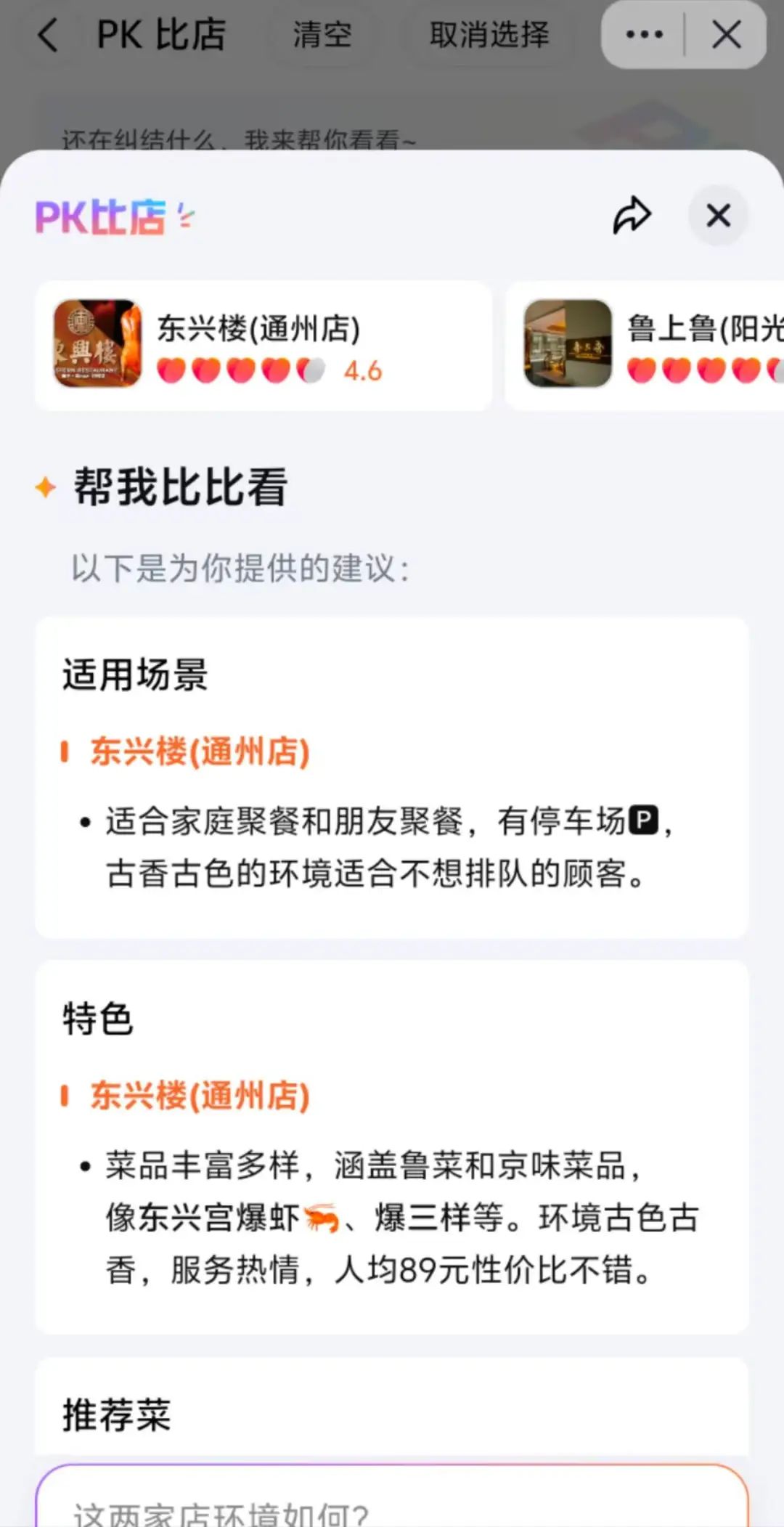Open the 东兴楼(通州店) restaurant card
784x1527 pixels.
tap(263, 346)
